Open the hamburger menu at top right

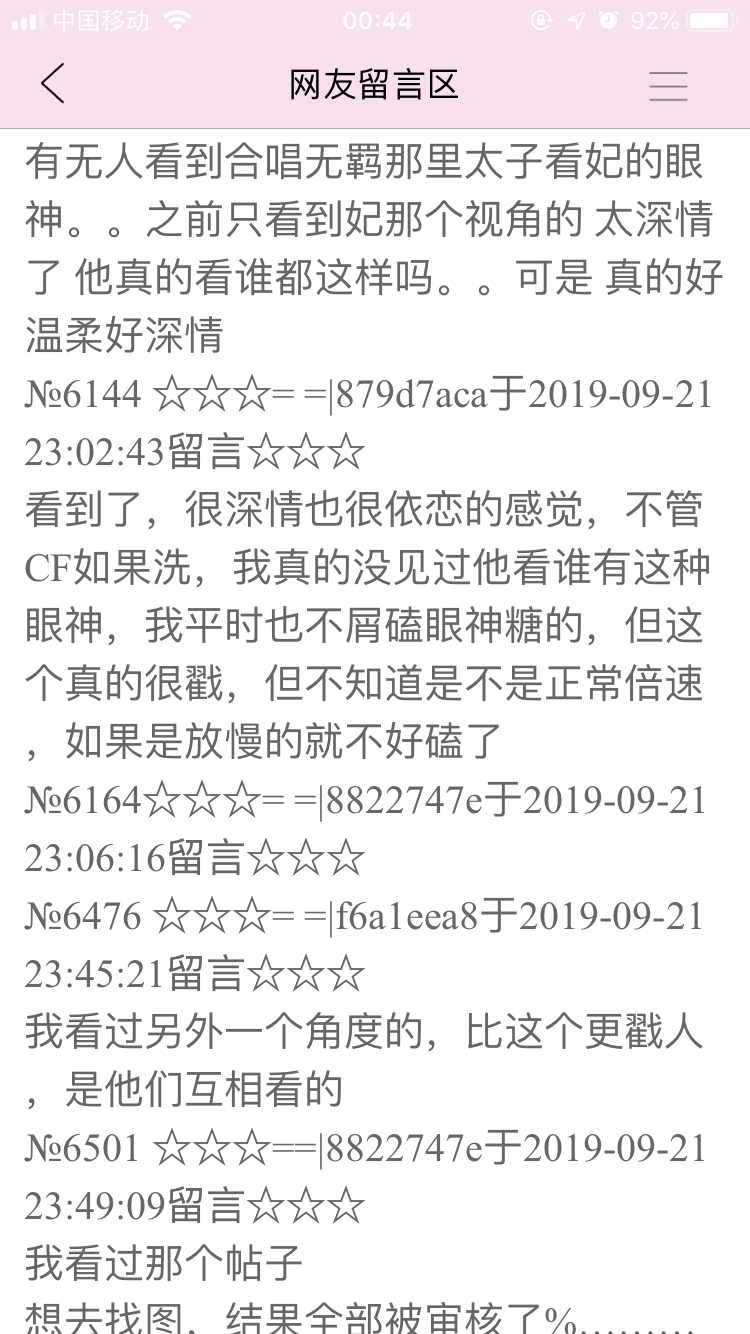coord(668,86)
